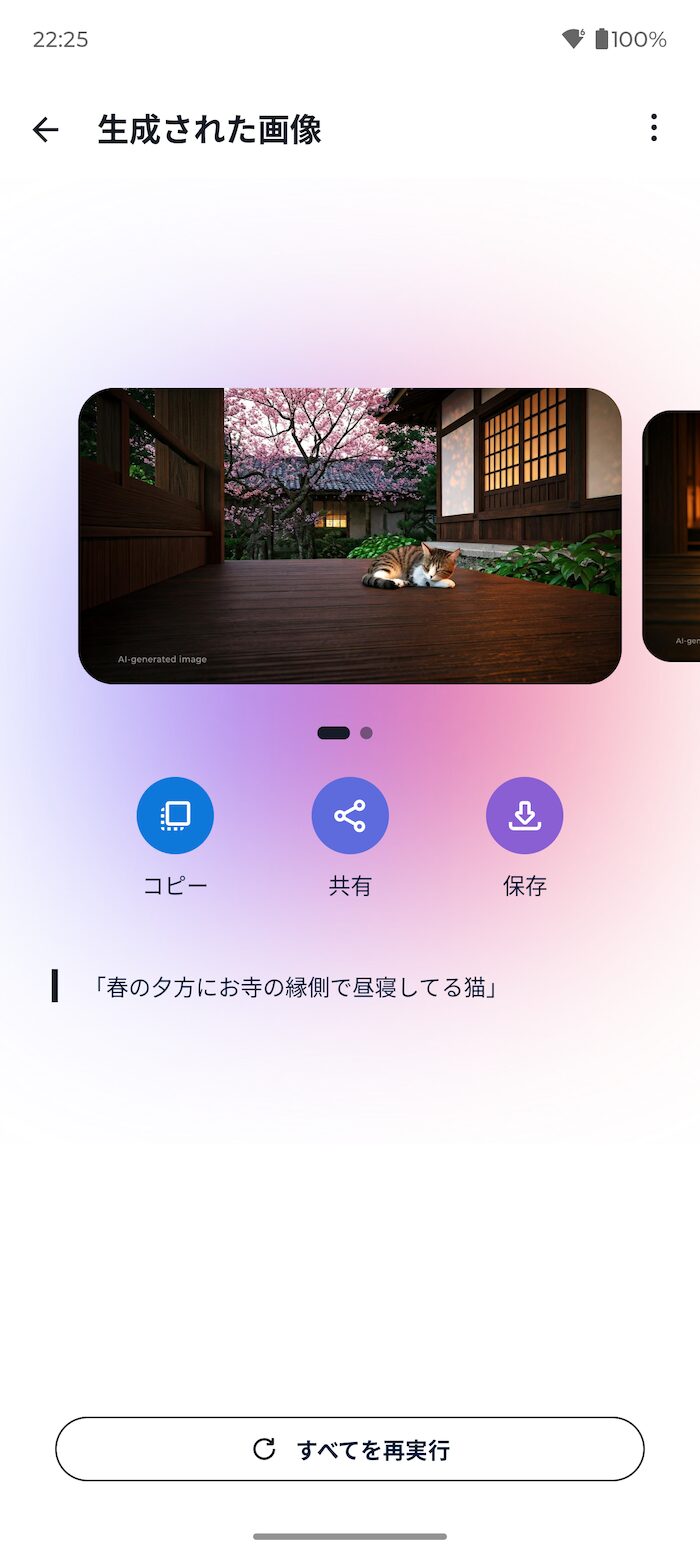Tap すべてを再実行 to regenerate all
The width and height of the screenshot is (700, 1556).
[x=350, y=1449]
